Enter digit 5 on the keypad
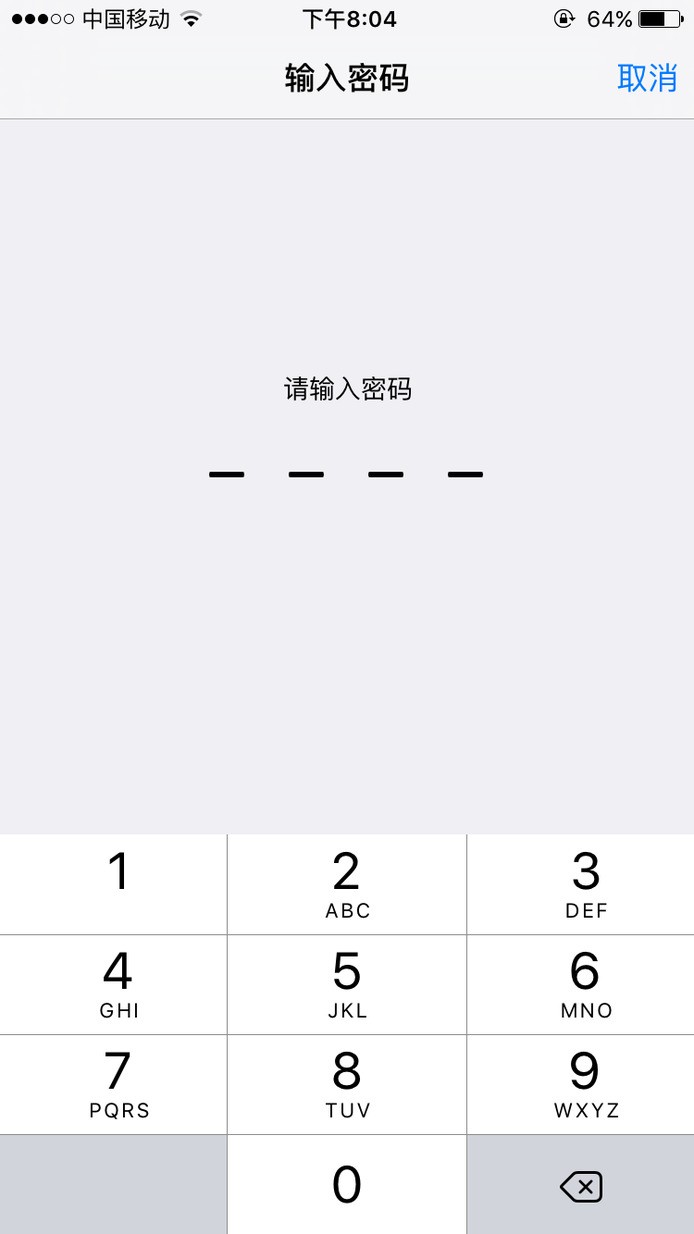 click(x=347, y=984)
